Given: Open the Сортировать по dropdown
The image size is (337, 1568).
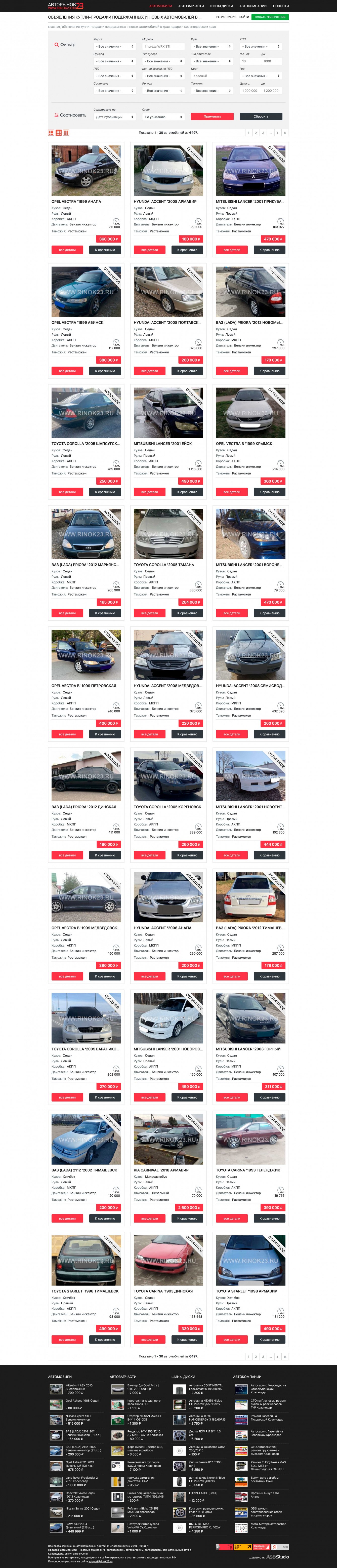Looking at the screenshot, I should click(114, 117).
